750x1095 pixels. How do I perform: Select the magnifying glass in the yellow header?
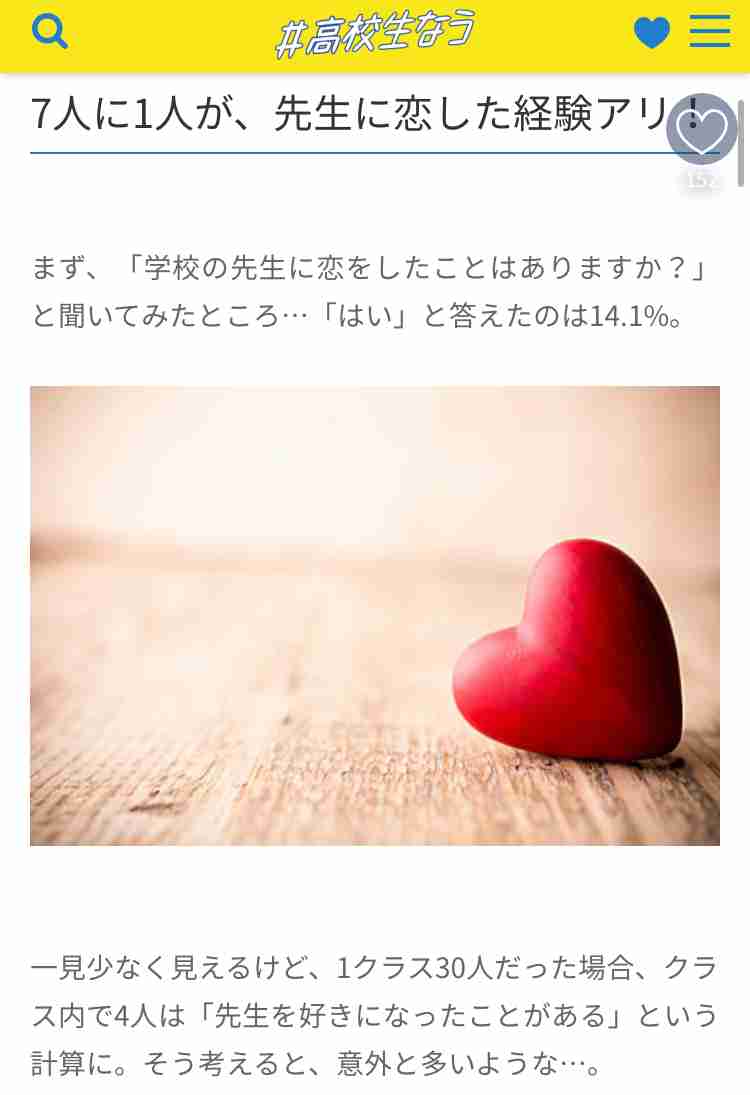49,31
